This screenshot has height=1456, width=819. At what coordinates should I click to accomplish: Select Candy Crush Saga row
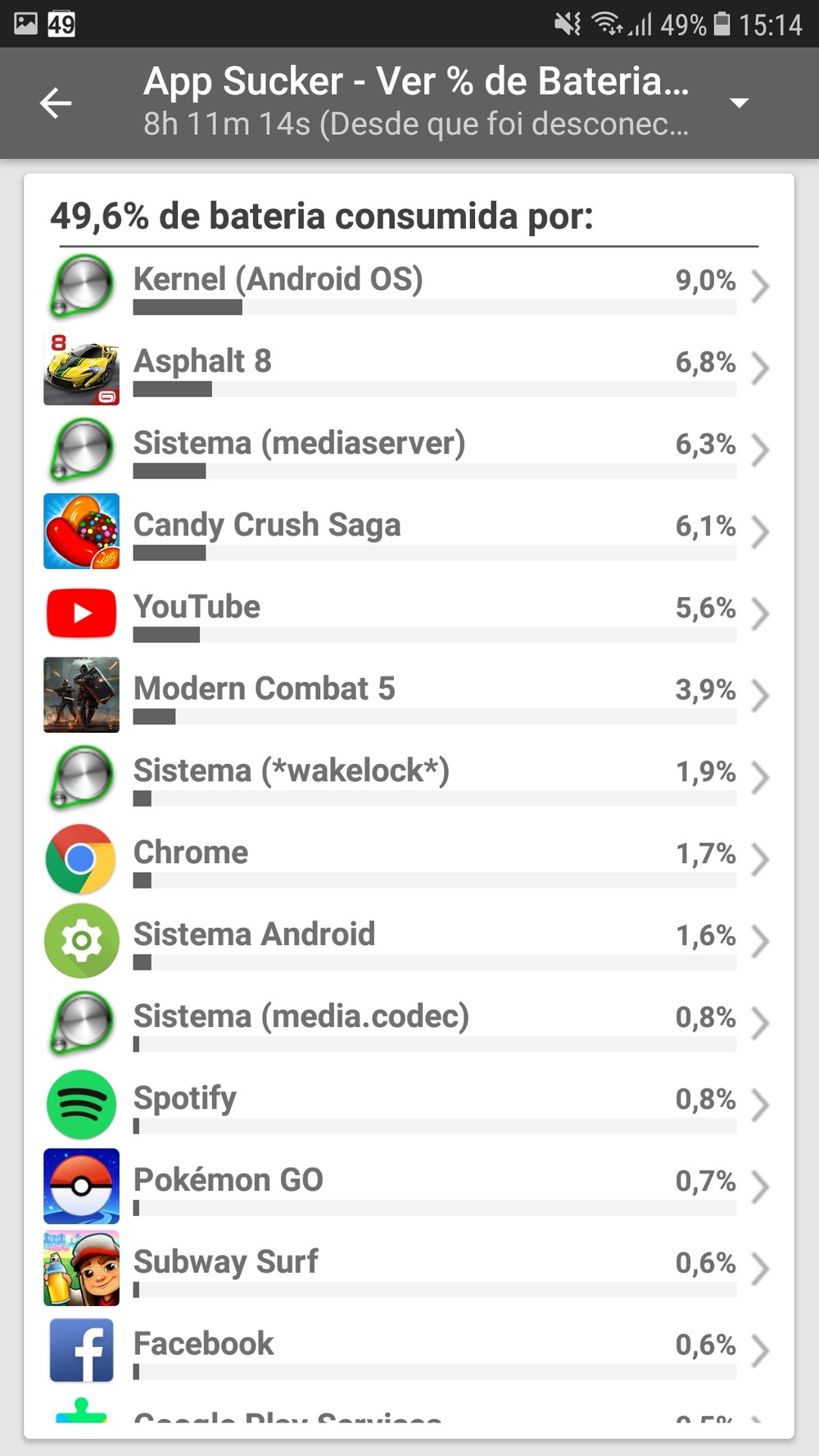coord(409,531)
